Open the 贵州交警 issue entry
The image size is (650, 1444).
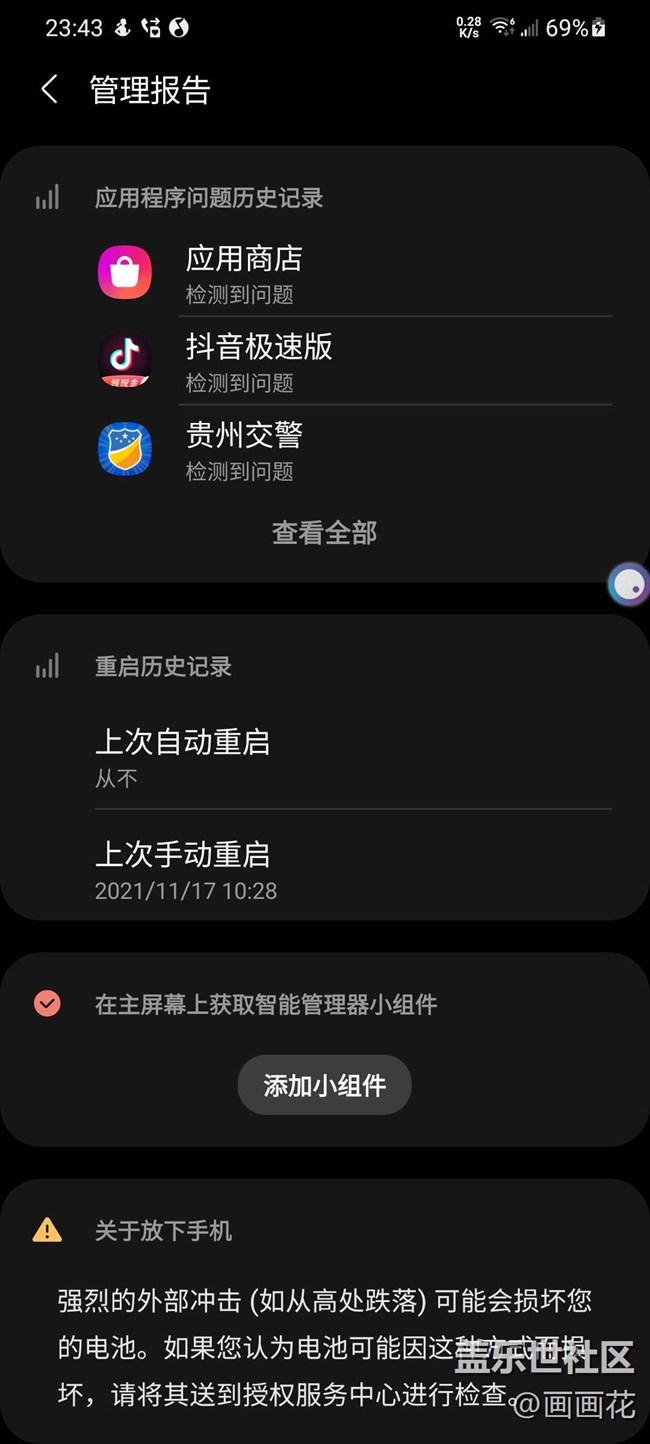click(325, 449)
